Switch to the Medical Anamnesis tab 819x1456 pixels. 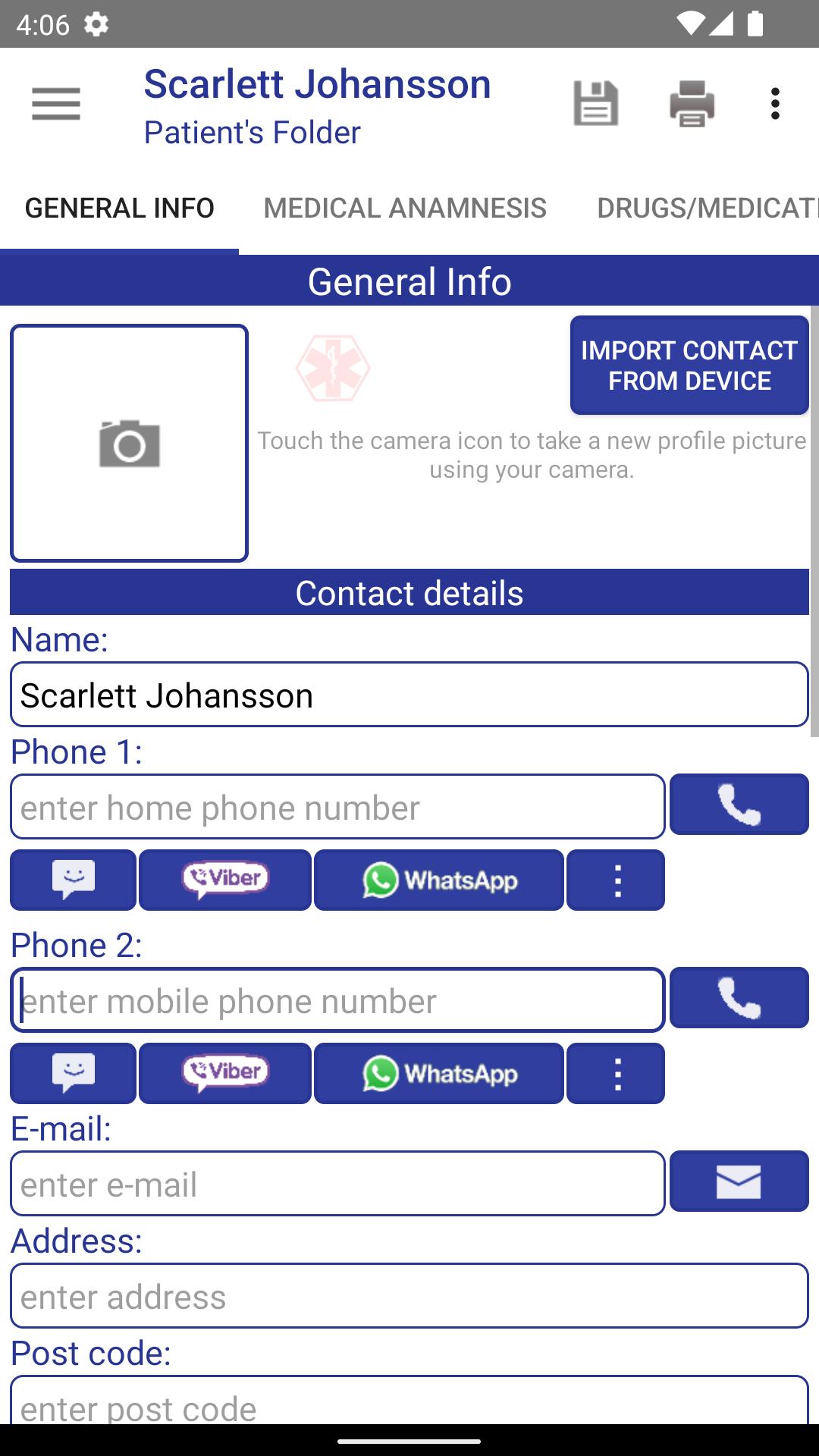[x=405, y=208]
